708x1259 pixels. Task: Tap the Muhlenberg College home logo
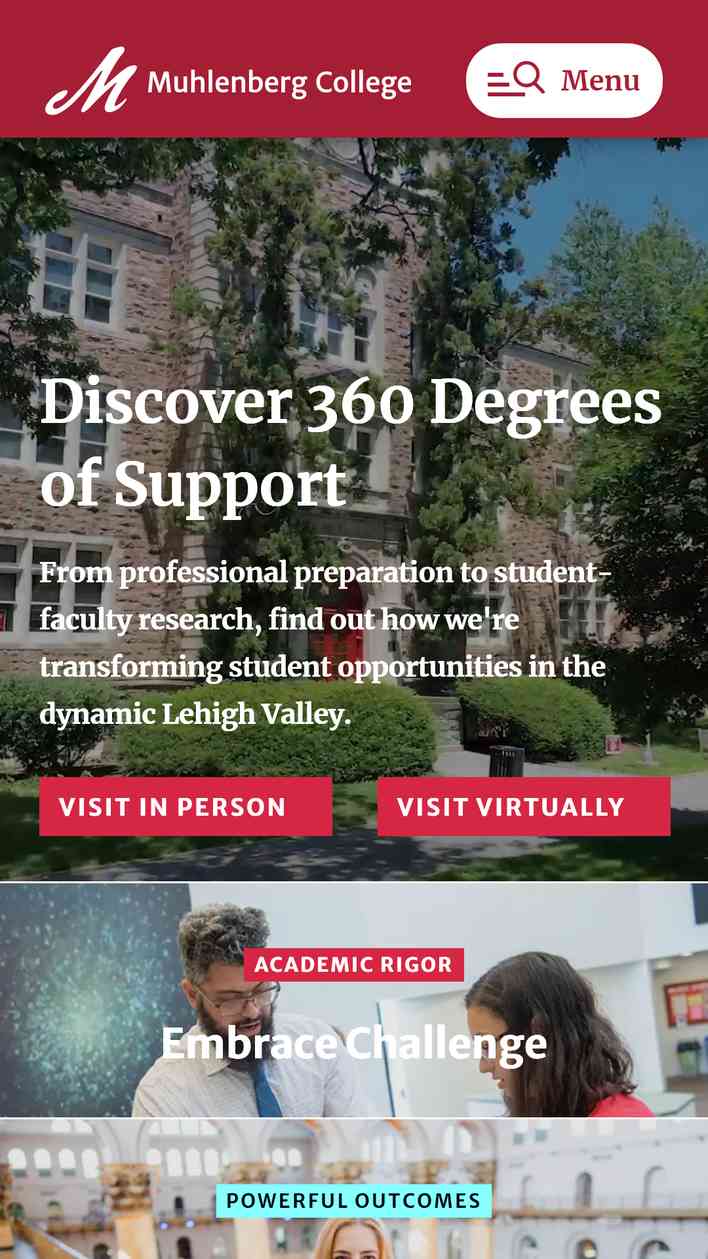pyautogui.click(x=228, y=82)
